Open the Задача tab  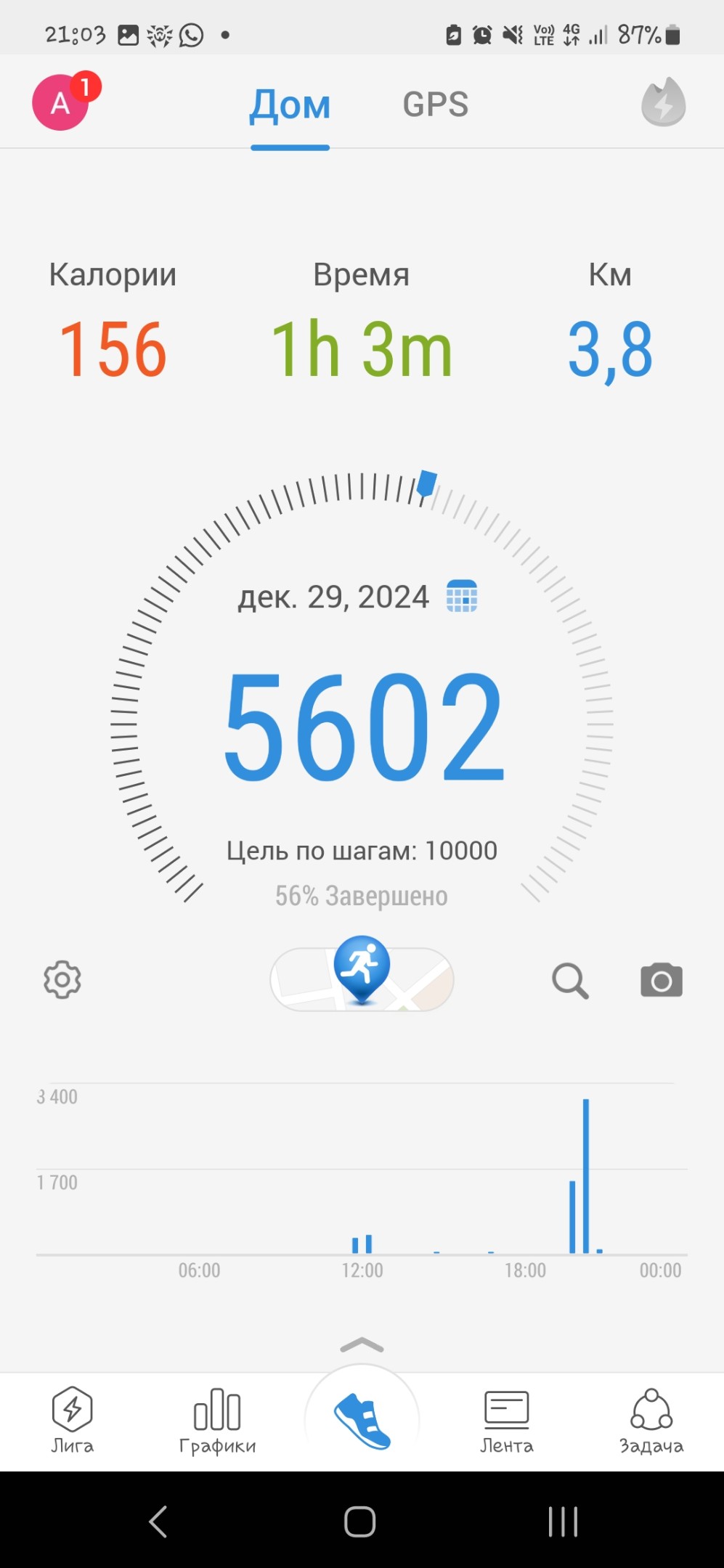coord(651,1421)
